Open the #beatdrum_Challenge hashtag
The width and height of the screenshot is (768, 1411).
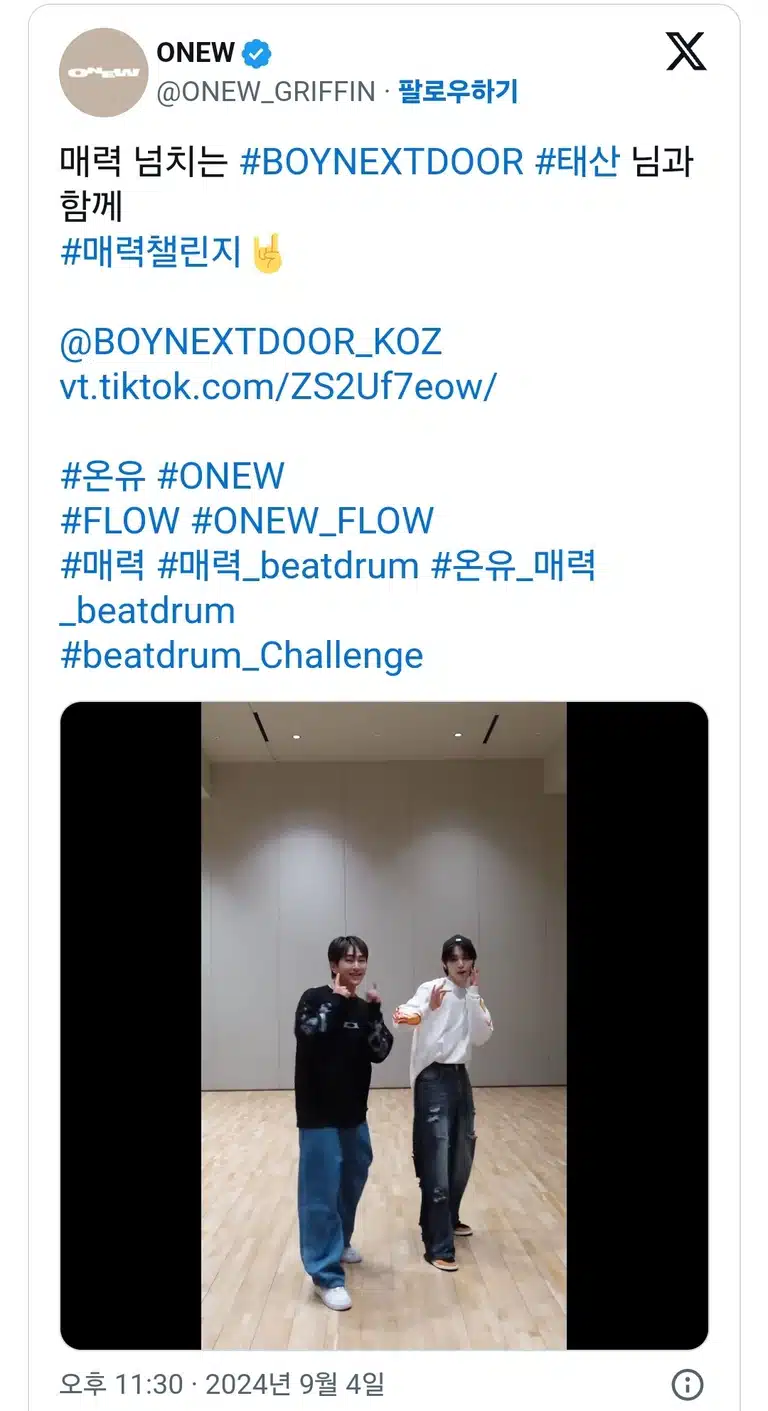(x=241, y=656)
